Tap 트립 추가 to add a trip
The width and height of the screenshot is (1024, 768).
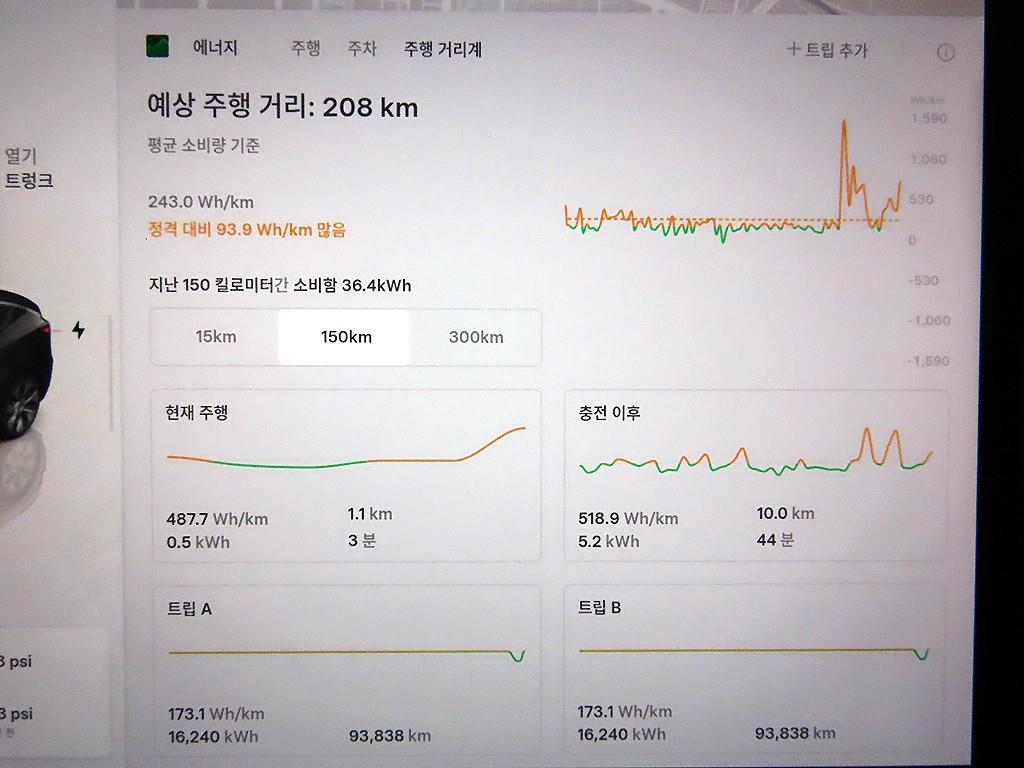827,50
